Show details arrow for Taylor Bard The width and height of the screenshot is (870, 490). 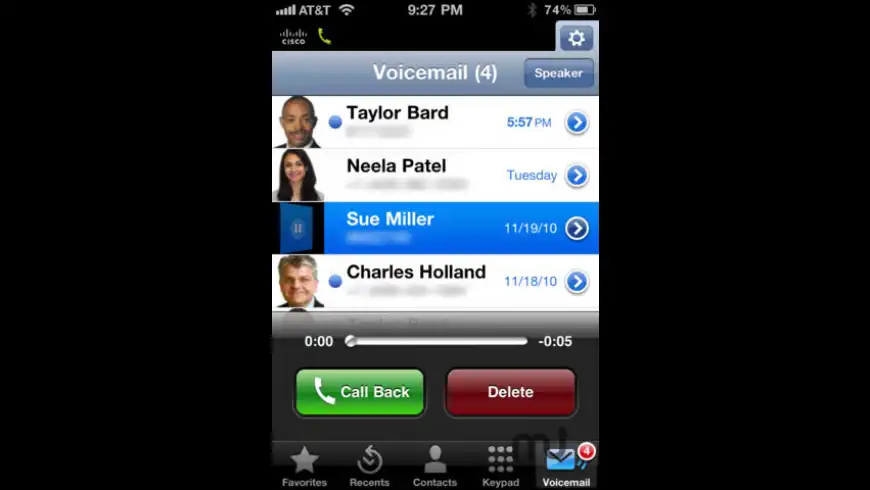tap(577, 123)
